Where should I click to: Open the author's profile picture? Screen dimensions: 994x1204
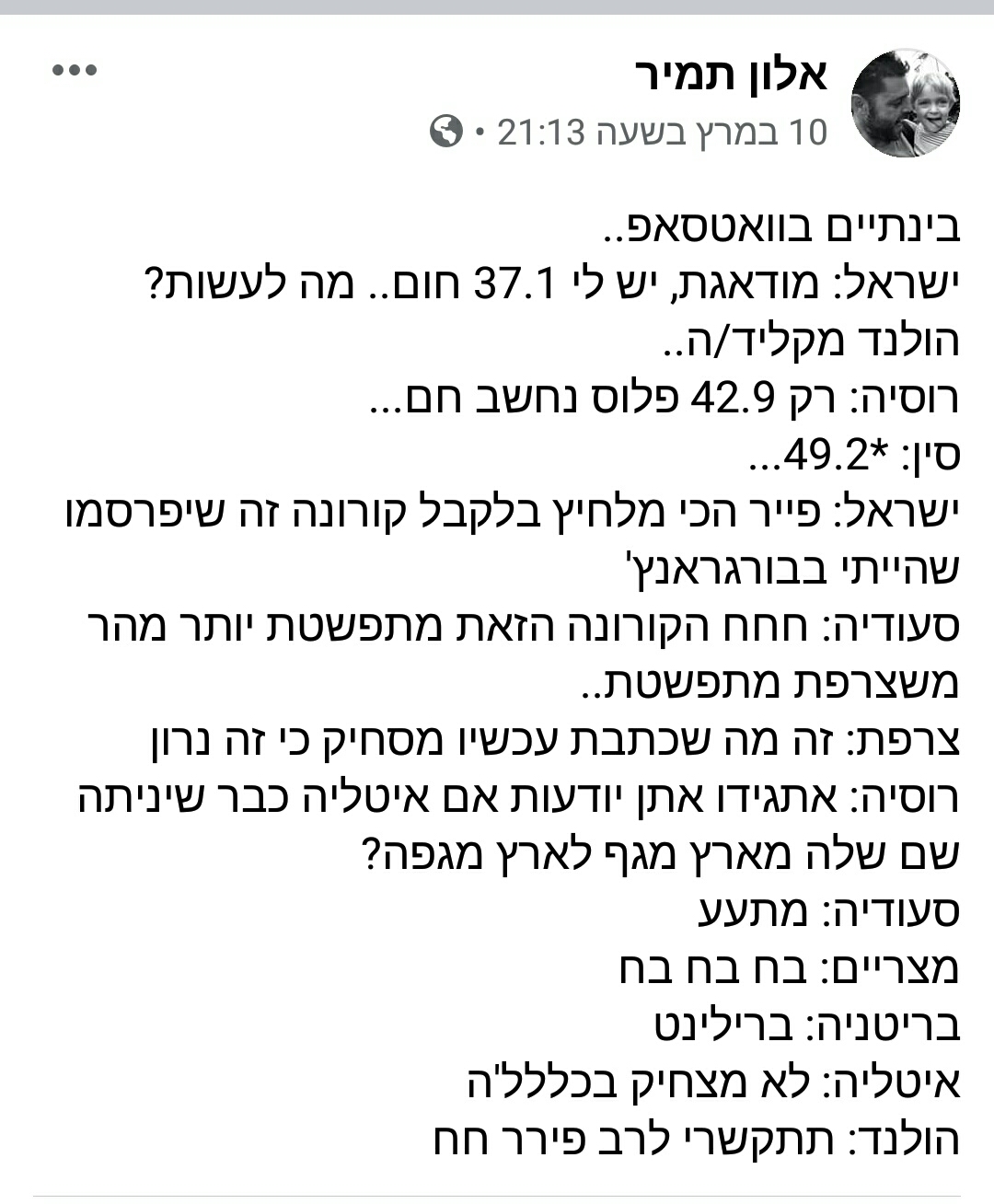[x=905, y=103]
